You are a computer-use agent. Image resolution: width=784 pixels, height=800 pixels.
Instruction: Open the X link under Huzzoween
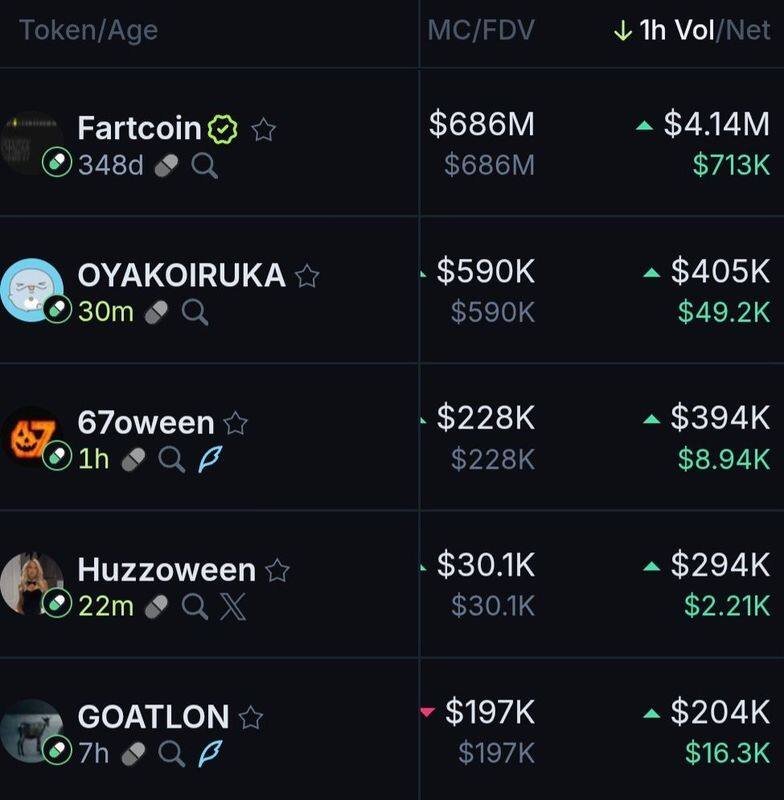click(232, 606)
